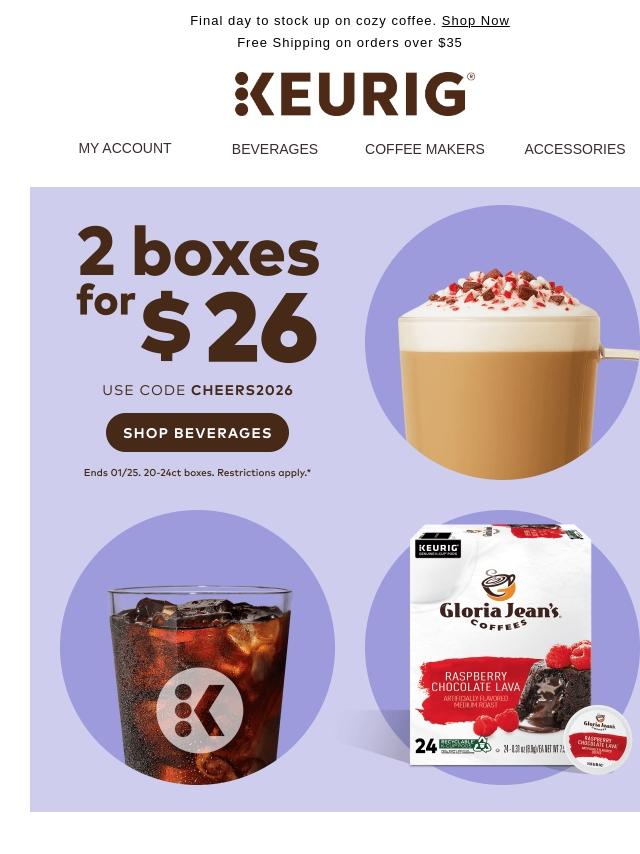Open the MY ACCOUNT link
Screen dimensions: 640x854
[125, 148]
